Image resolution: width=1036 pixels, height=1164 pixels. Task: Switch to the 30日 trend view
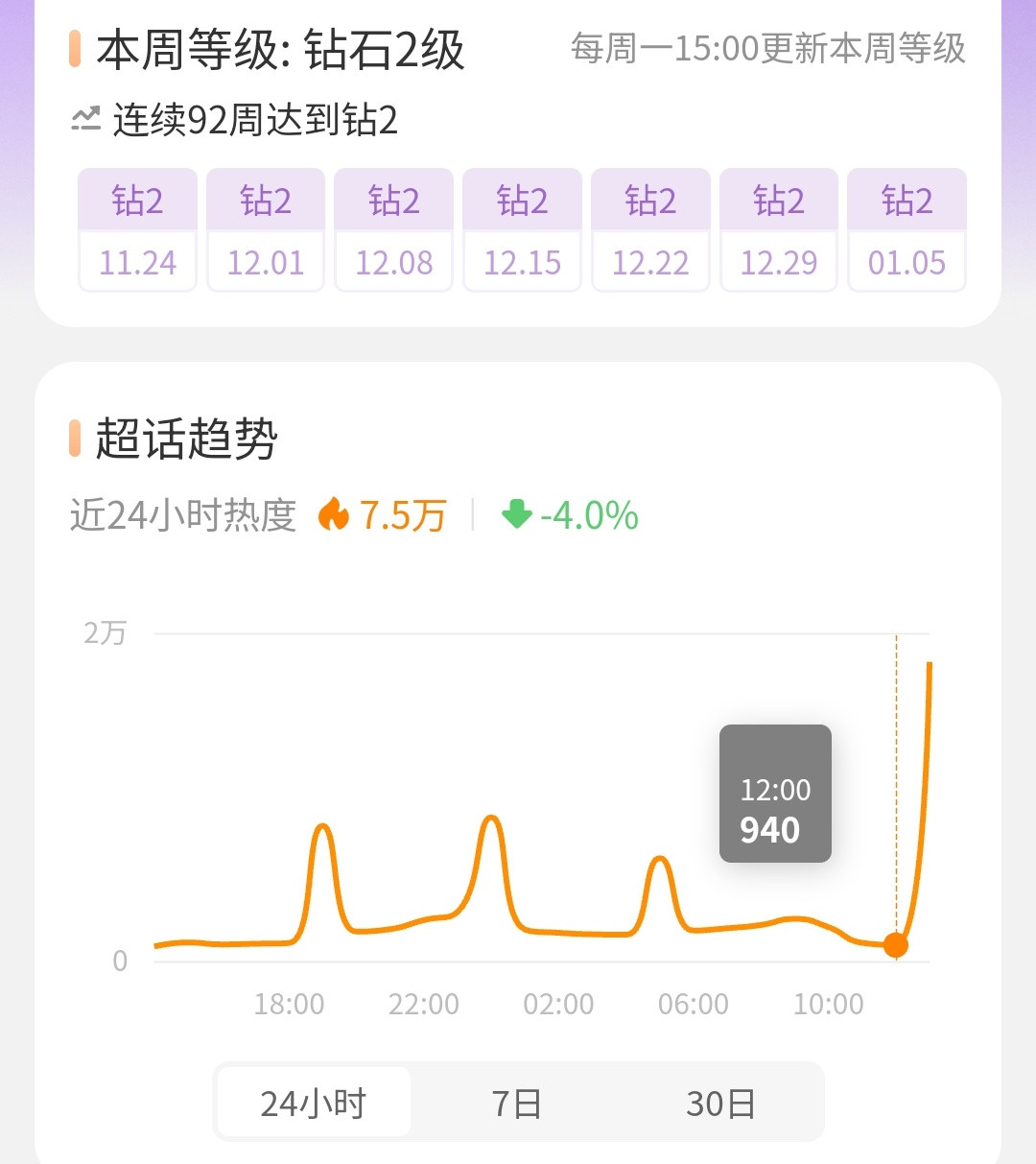pos(720,1104)
